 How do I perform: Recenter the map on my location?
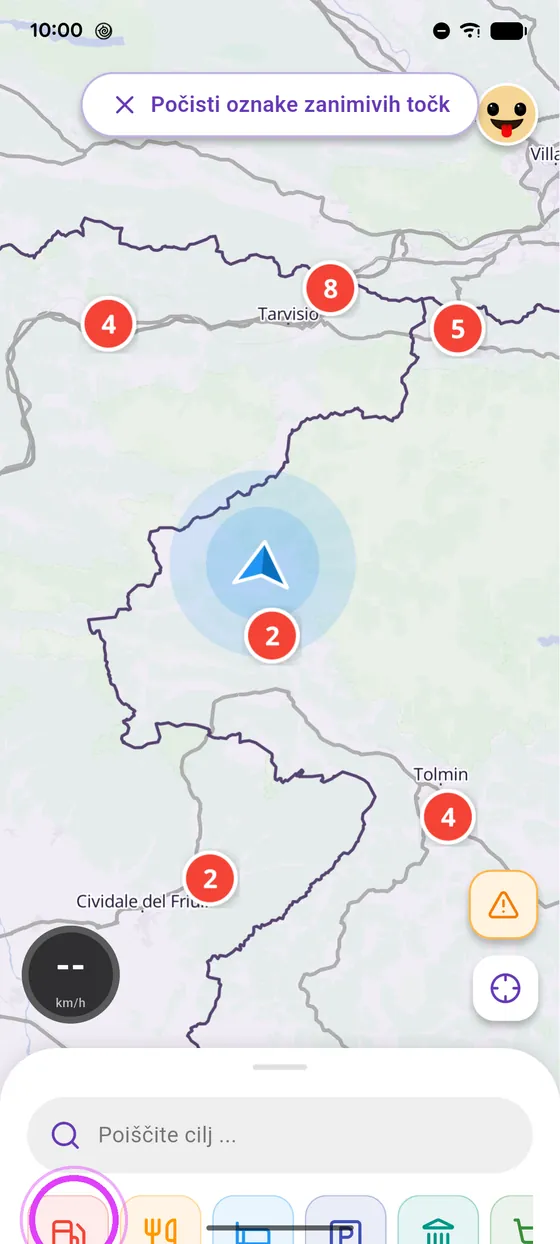505,988
